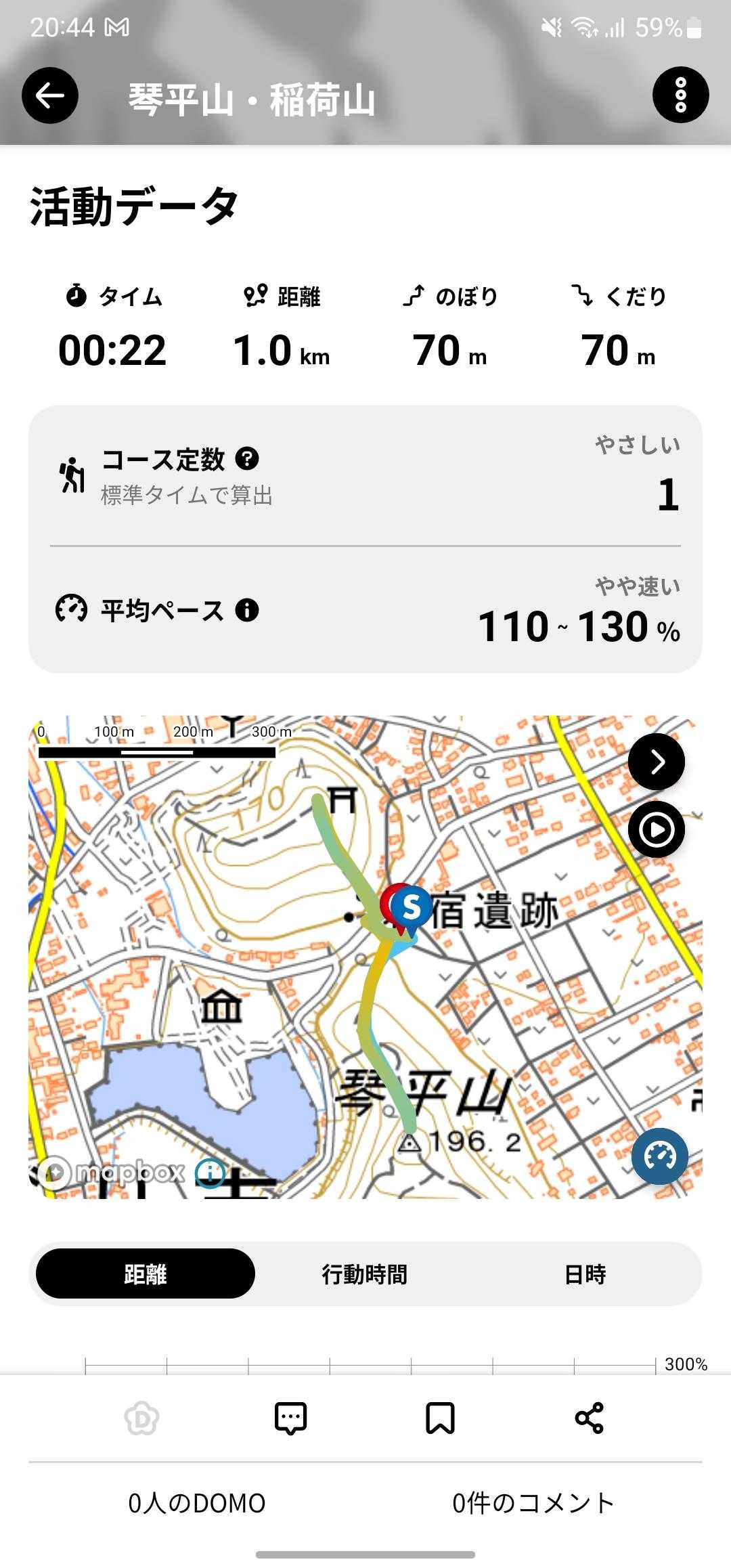The image size is (731, 1568).
Task: Share this activity record
Action: pyautogui.click(x=589, y=1418)
